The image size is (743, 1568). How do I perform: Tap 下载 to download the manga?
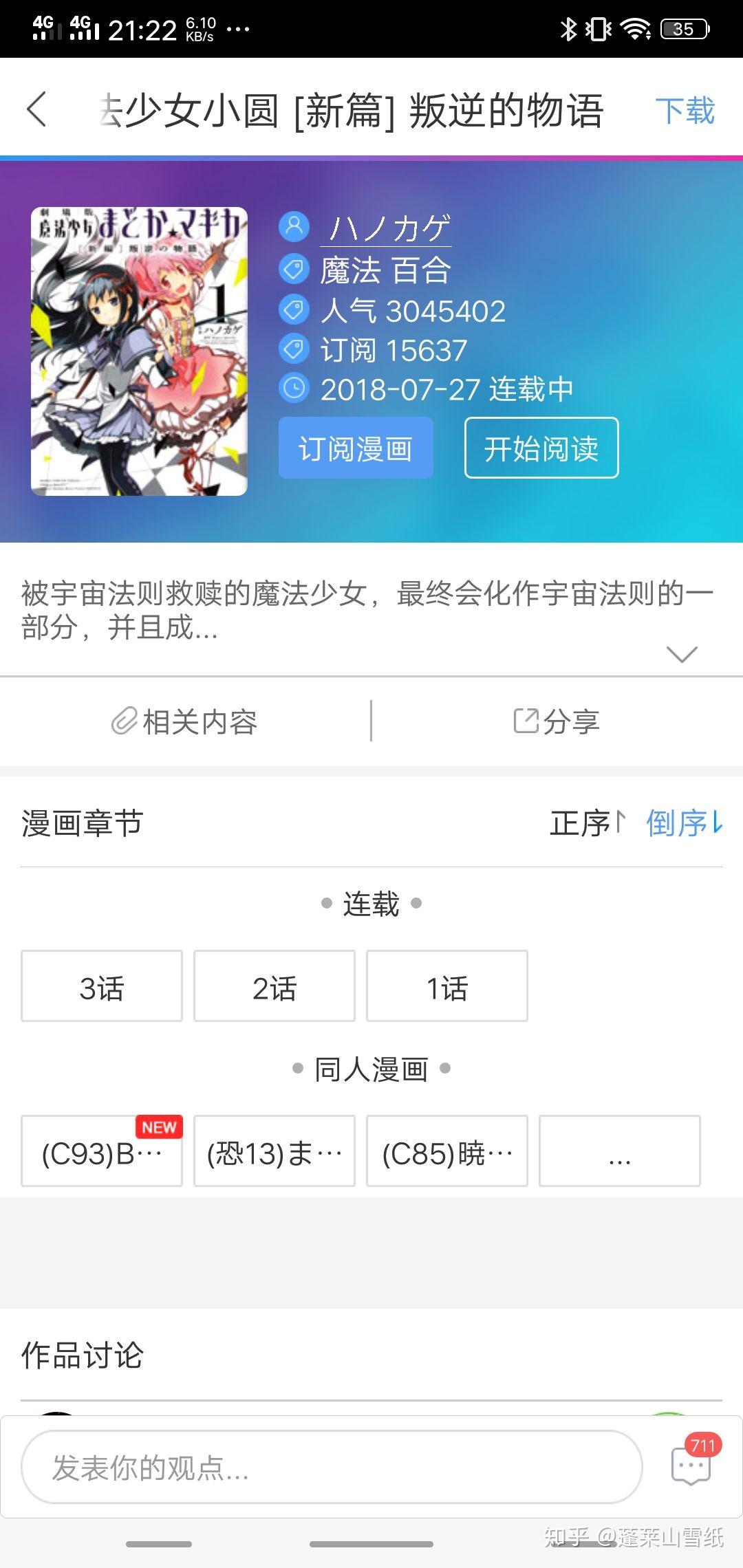[x=685, y=111]
